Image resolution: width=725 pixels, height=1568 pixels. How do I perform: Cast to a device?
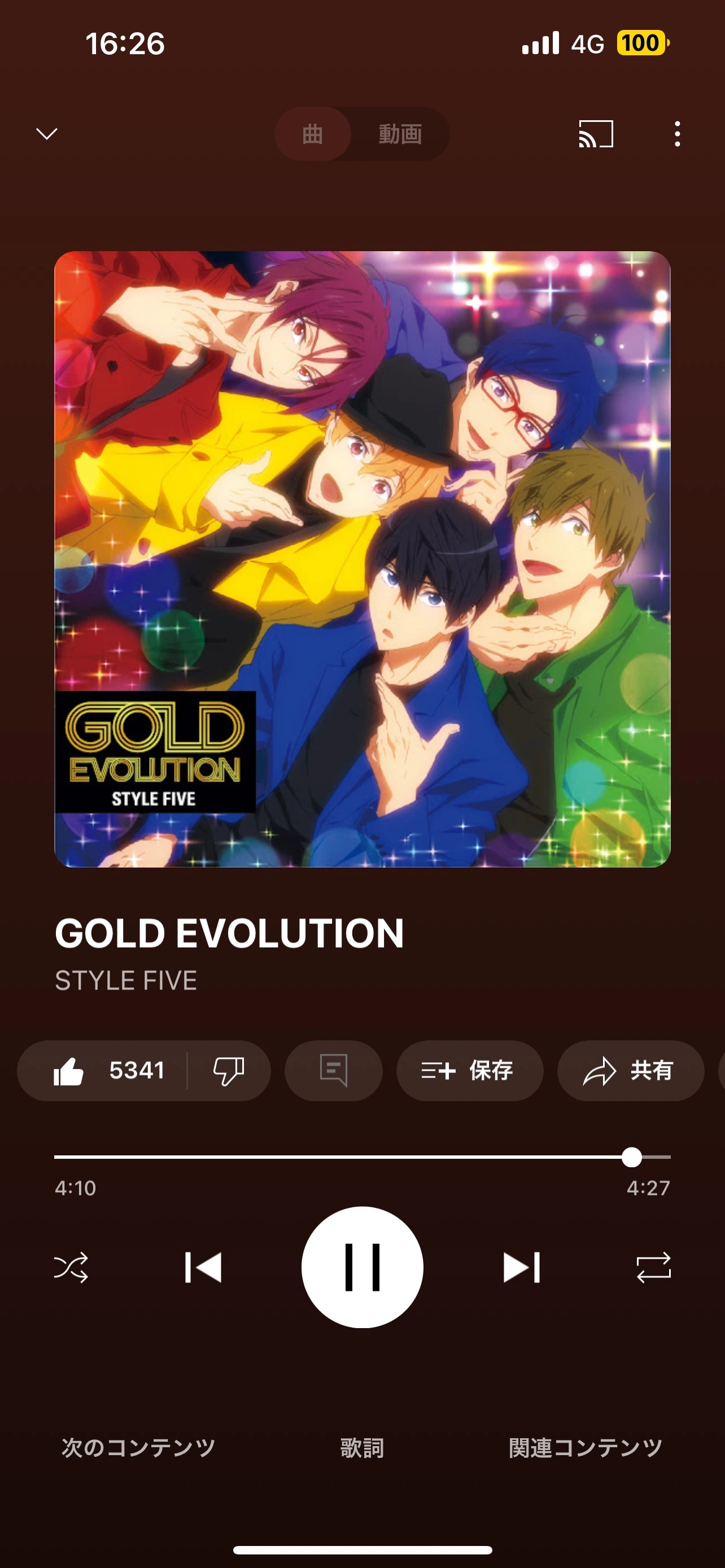tap(595, 134)
